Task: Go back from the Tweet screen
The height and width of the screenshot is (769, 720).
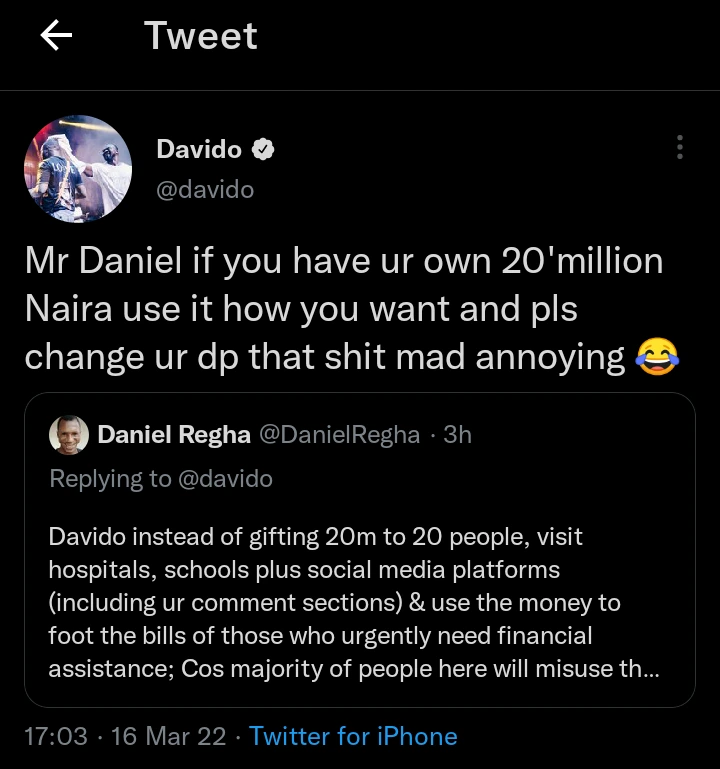Action: click(57, 37)
